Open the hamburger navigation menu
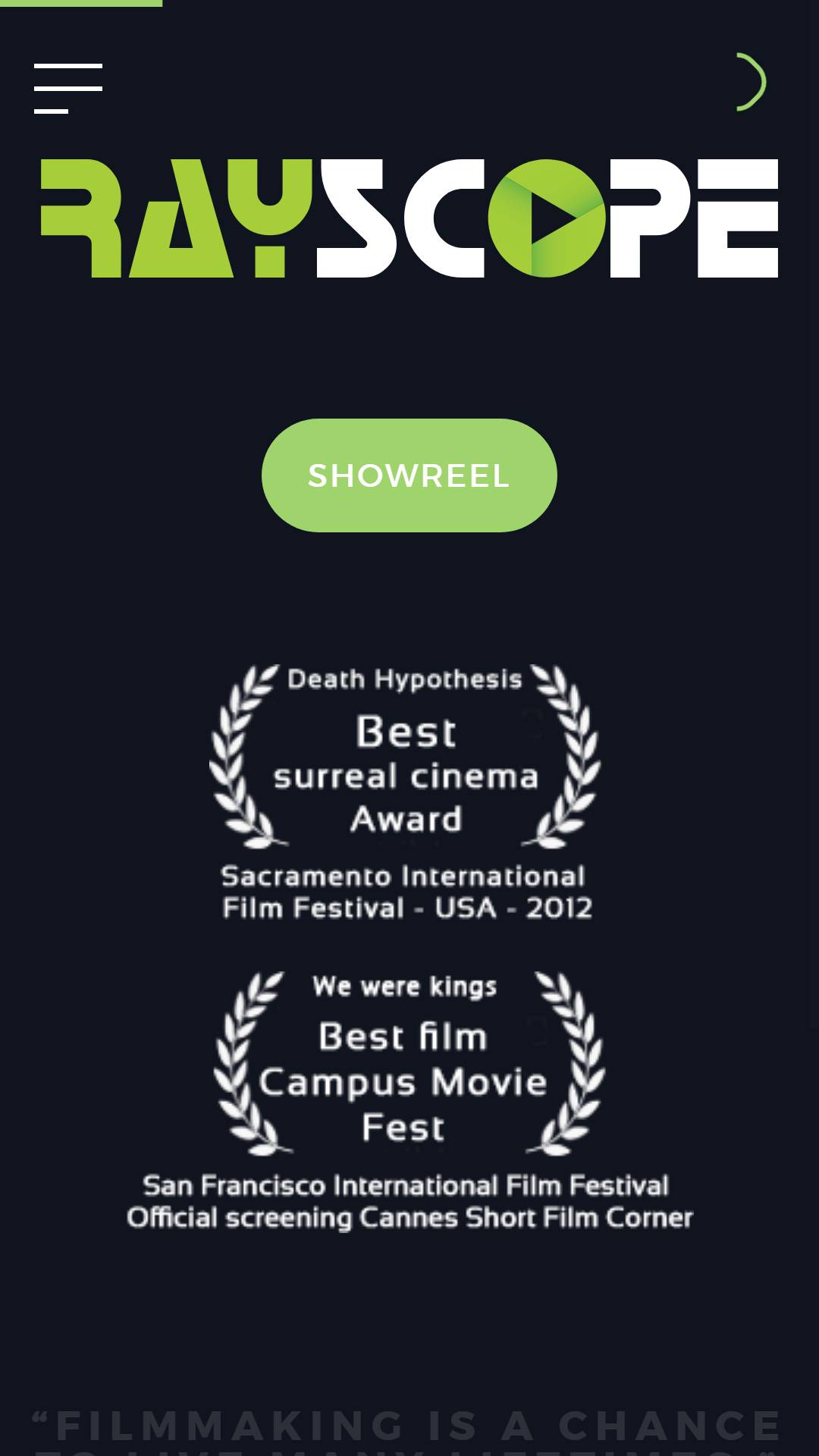This screenshot has width=819, height=1456. pyautogui.click(x=68, y=89)
